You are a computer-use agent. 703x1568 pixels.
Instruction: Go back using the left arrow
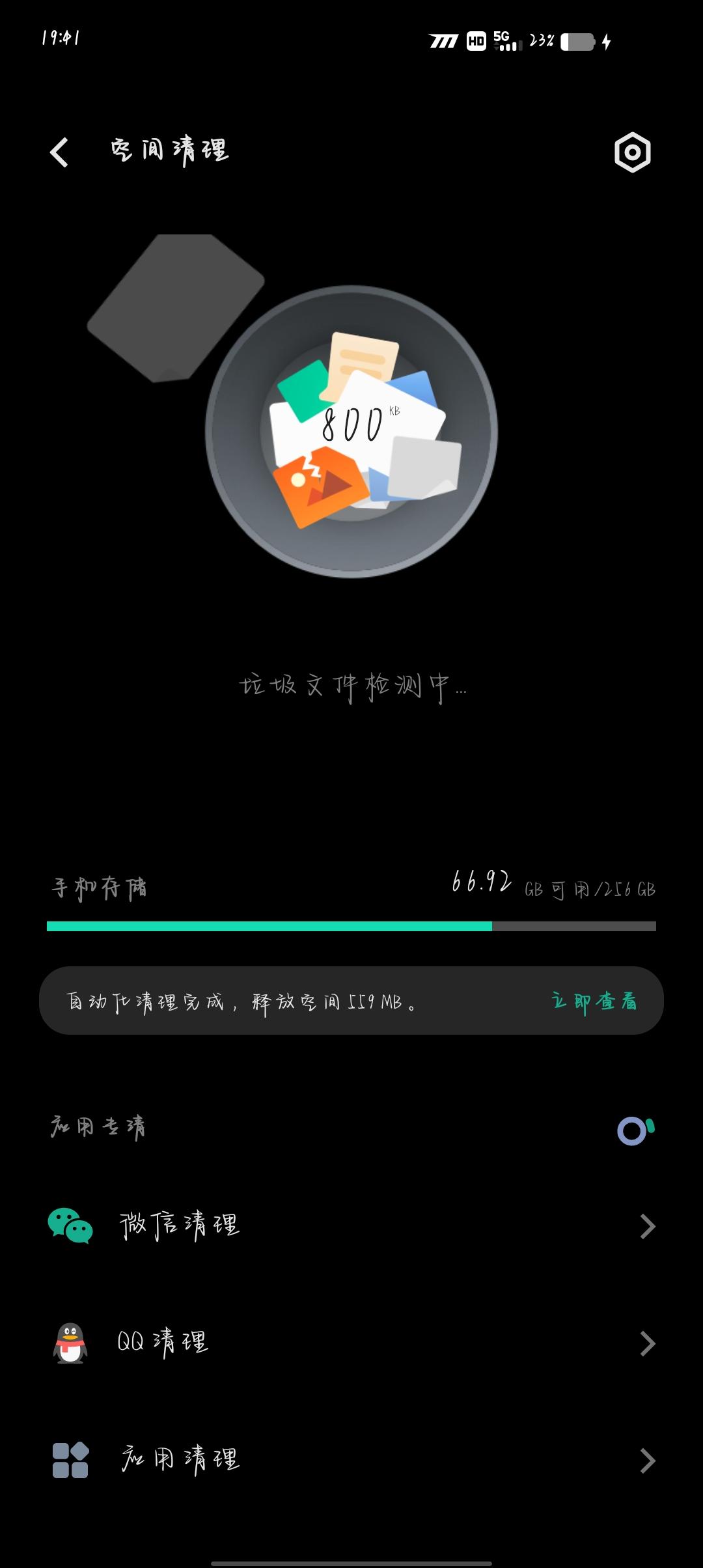(x=59, y=152)
